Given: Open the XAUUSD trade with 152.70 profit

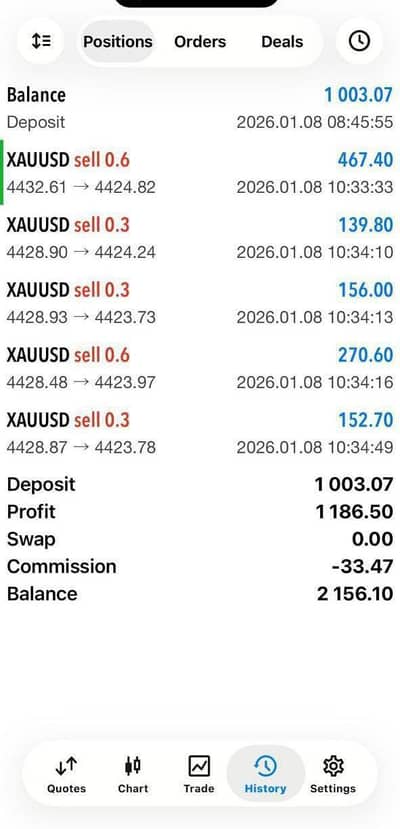Looking at the screenshot, I should click(x=200, y=433).
